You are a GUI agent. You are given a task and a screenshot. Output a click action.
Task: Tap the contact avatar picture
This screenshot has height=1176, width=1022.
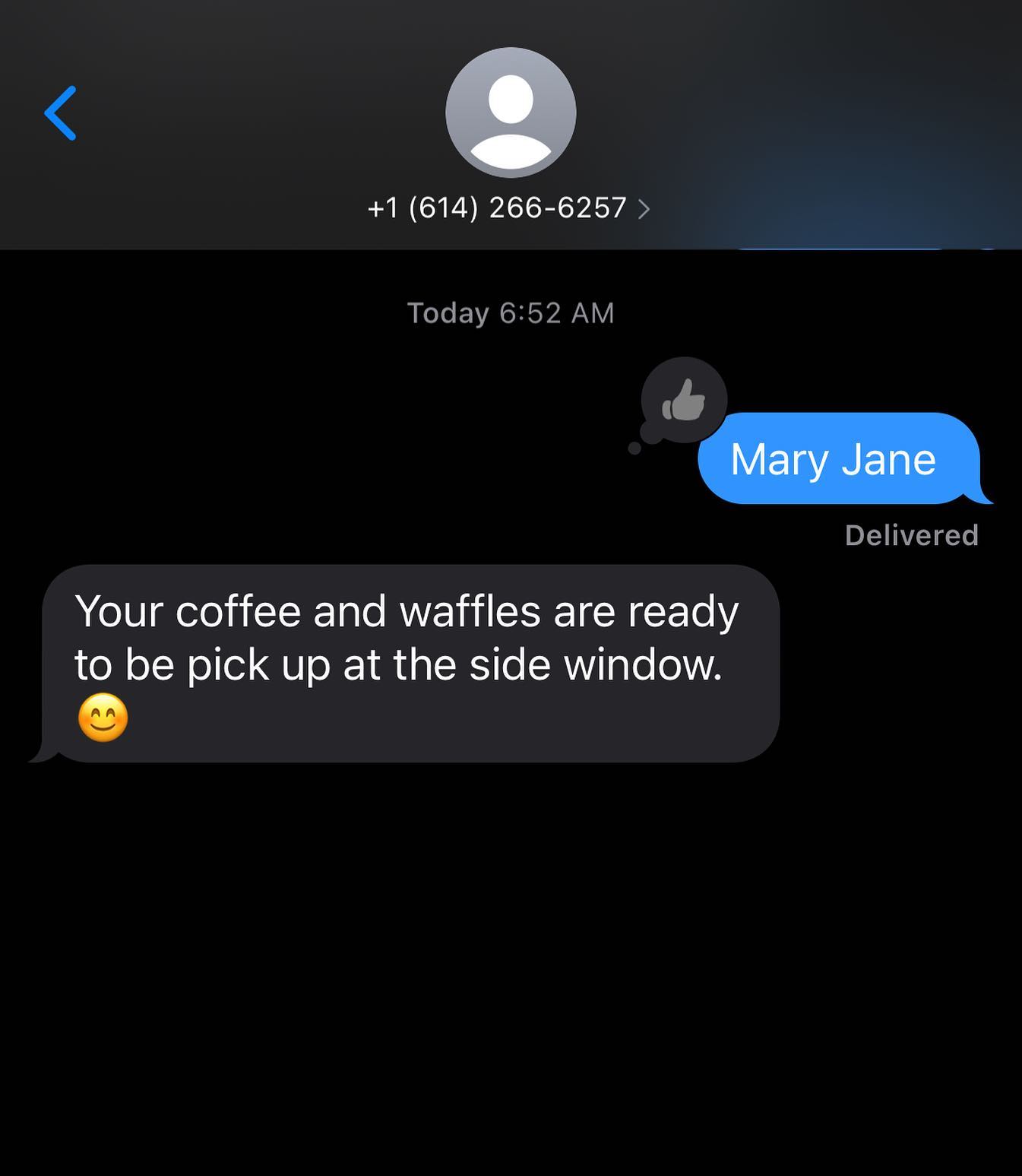click(x=511, y=113)
